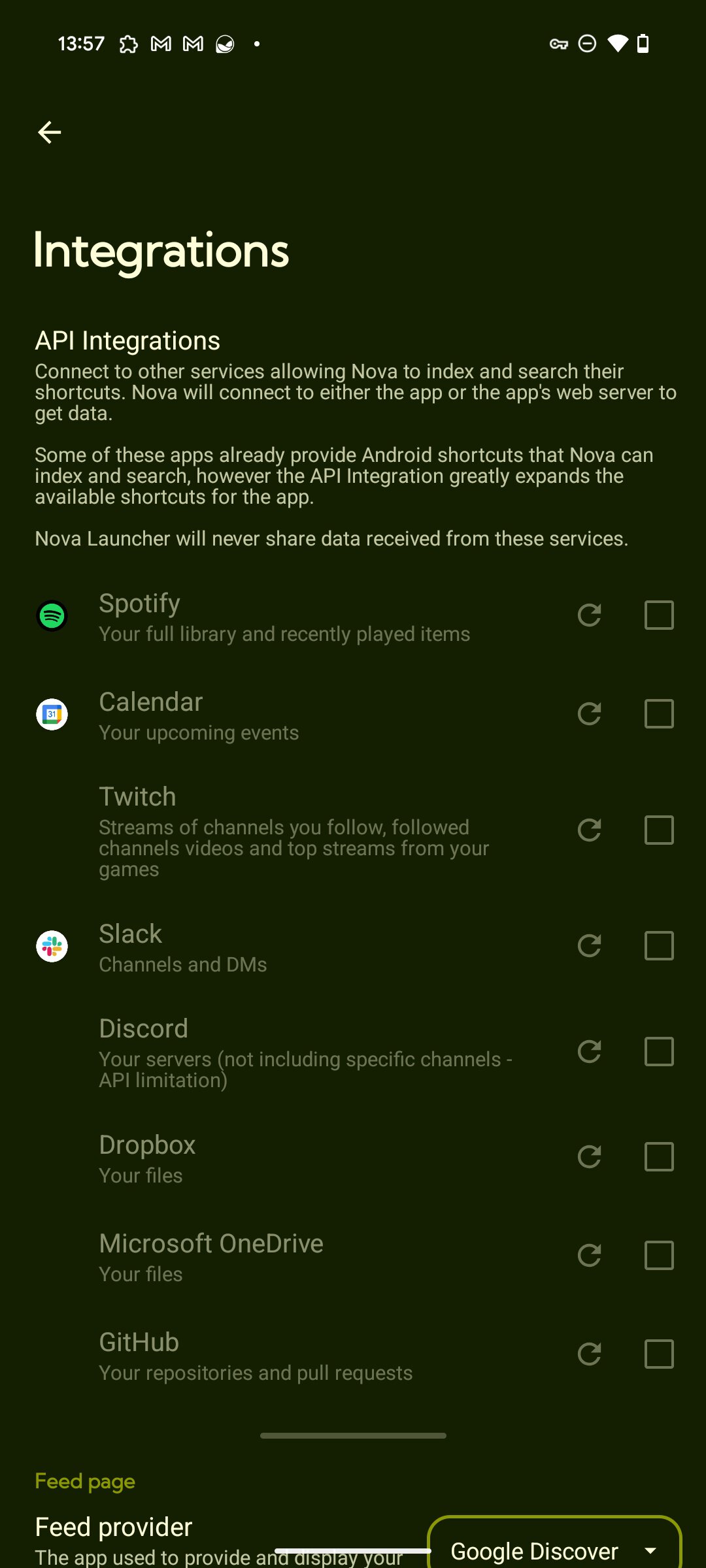This screenshot has height=1568, width=706.
Task: Select the Dropbox integration checkbox
Action: pos(658,1157)
